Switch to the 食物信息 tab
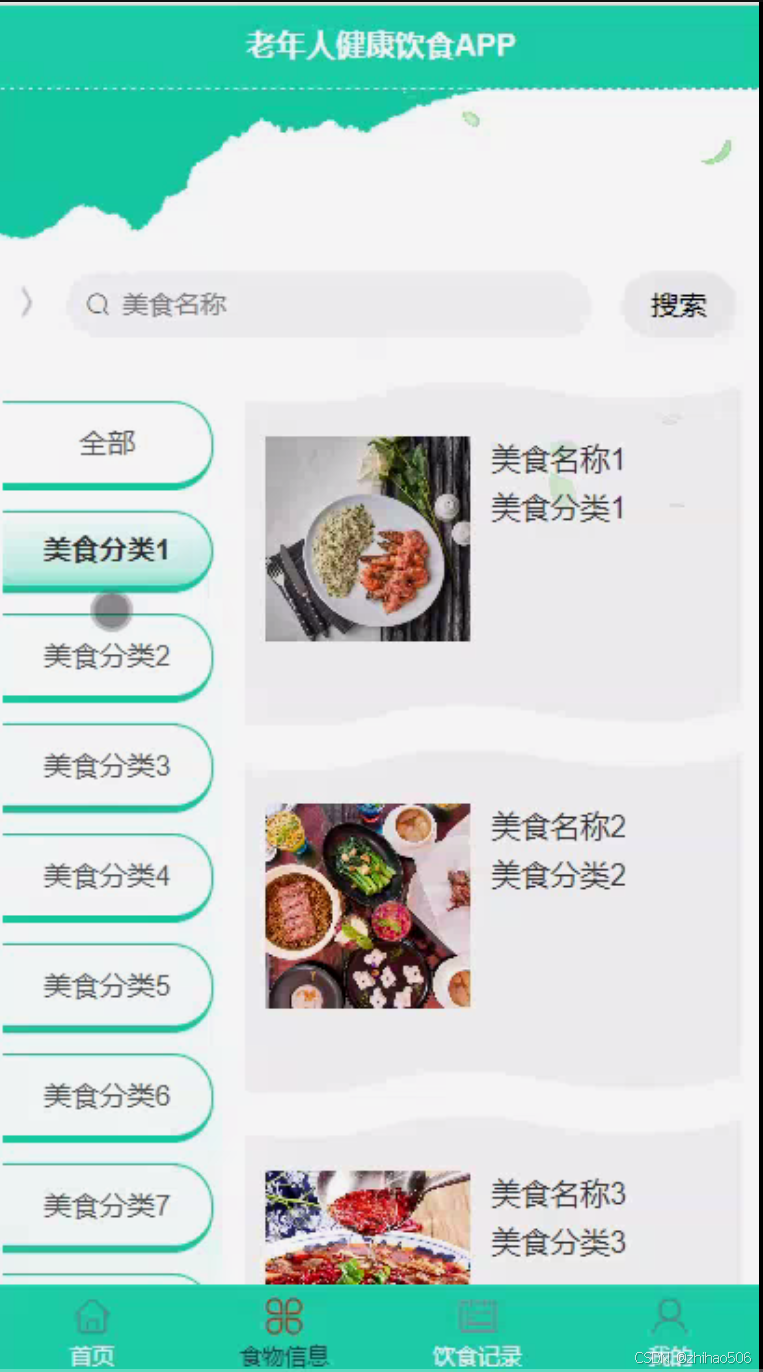Image resolution: width=763 pixels, height=1372 pixels. 284,1330
